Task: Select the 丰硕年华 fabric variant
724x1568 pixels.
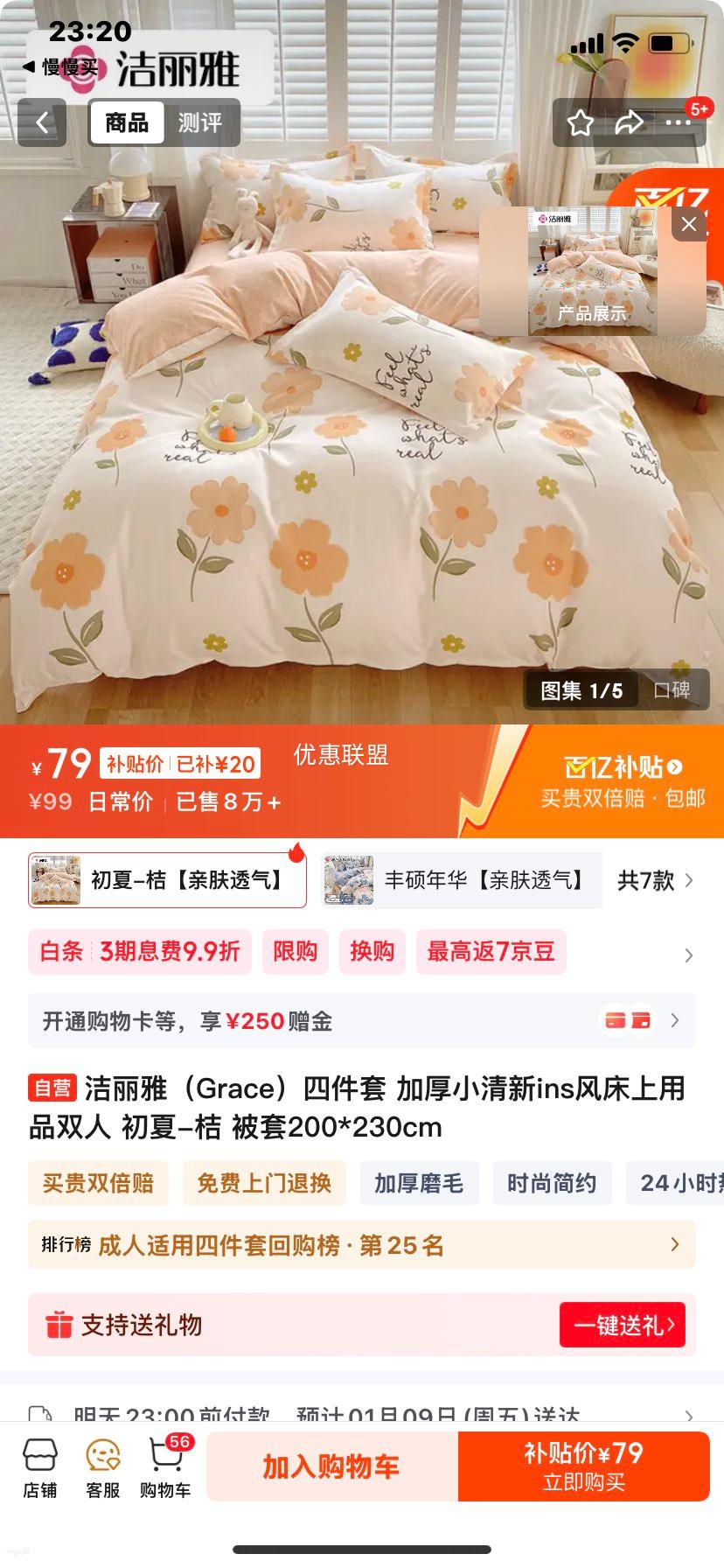Action: coord(461,881)
